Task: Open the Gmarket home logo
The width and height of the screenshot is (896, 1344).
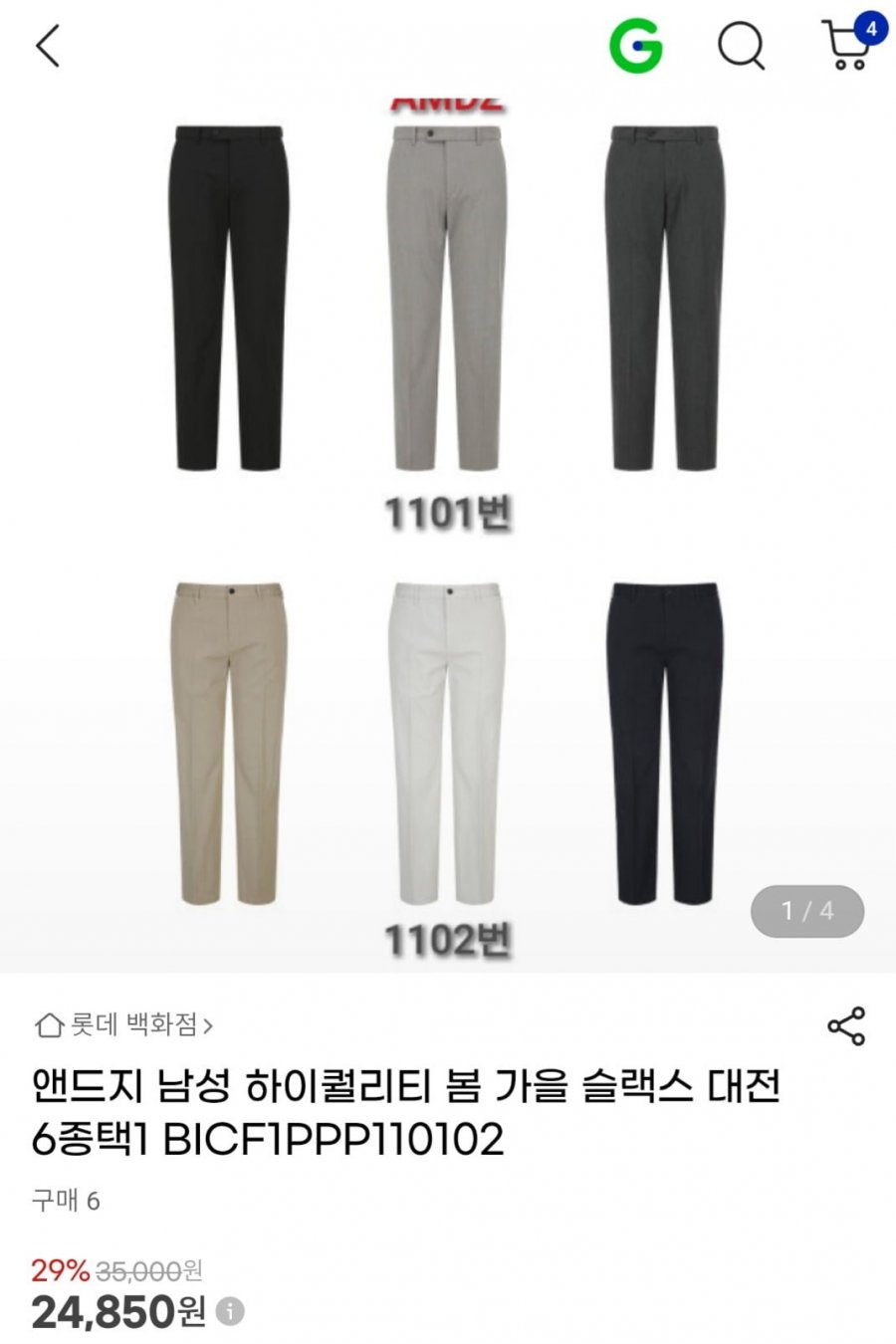Action: 635,46
